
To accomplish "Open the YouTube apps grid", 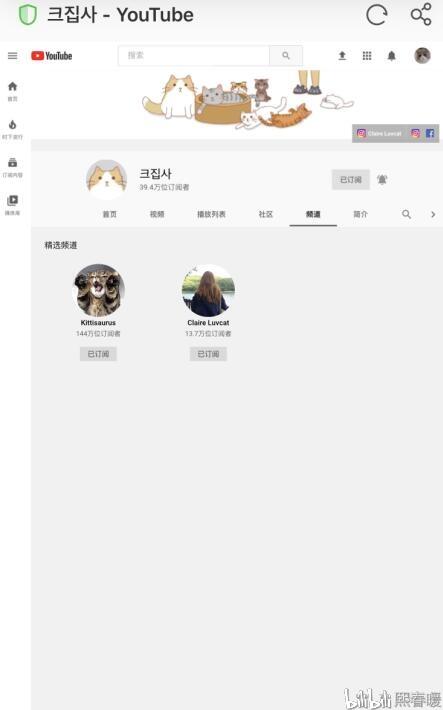I will (x=367, y=56).
